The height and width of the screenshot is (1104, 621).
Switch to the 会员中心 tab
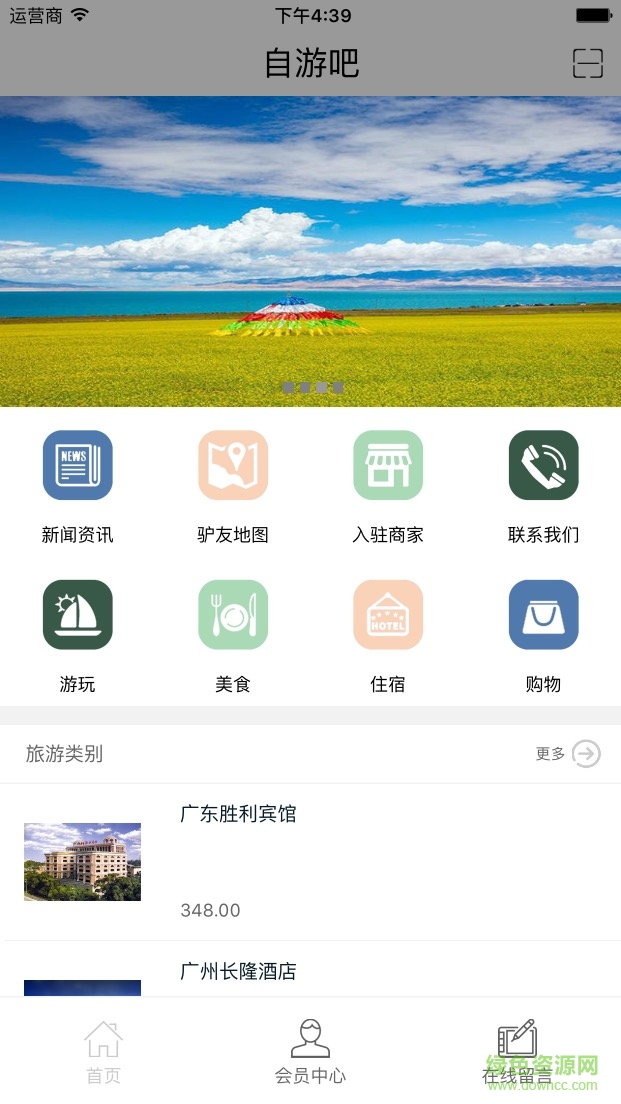(x=310, y=1052)
